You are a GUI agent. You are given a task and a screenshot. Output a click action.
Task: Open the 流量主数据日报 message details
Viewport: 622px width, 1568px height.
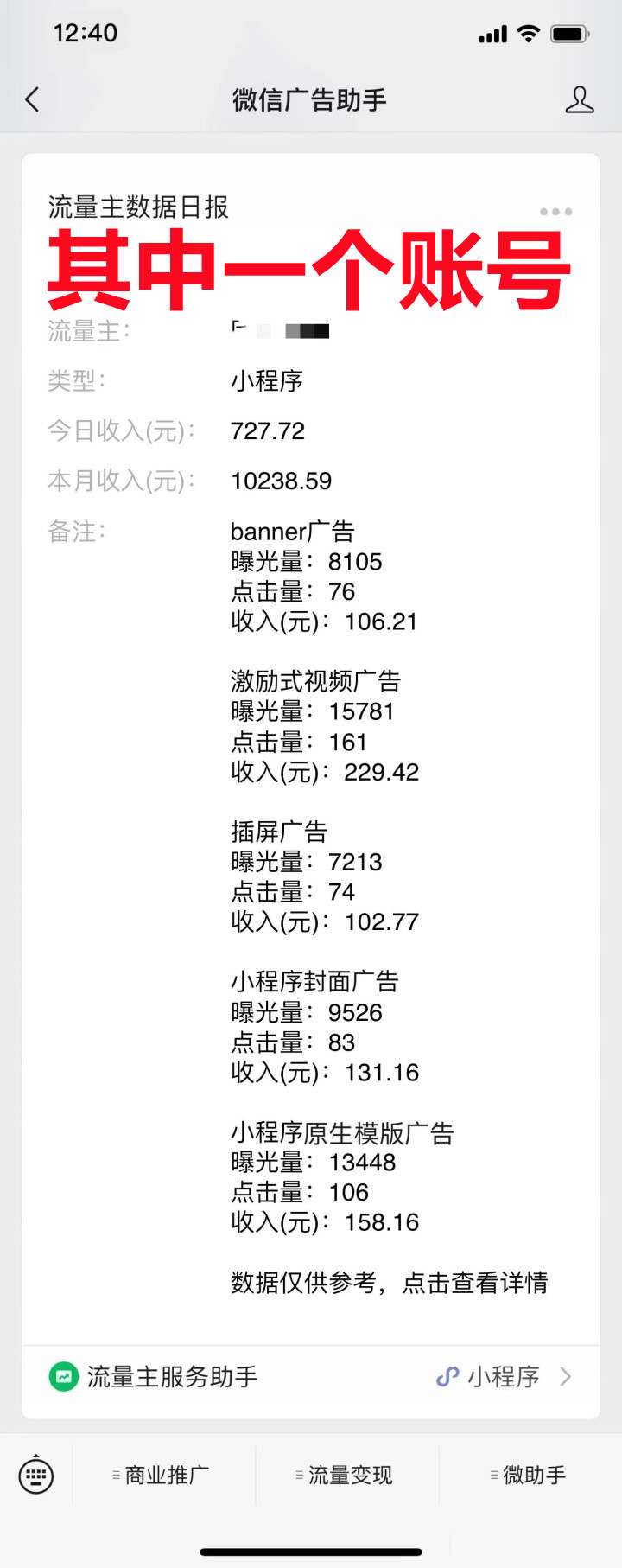[x=389, y=1283]
